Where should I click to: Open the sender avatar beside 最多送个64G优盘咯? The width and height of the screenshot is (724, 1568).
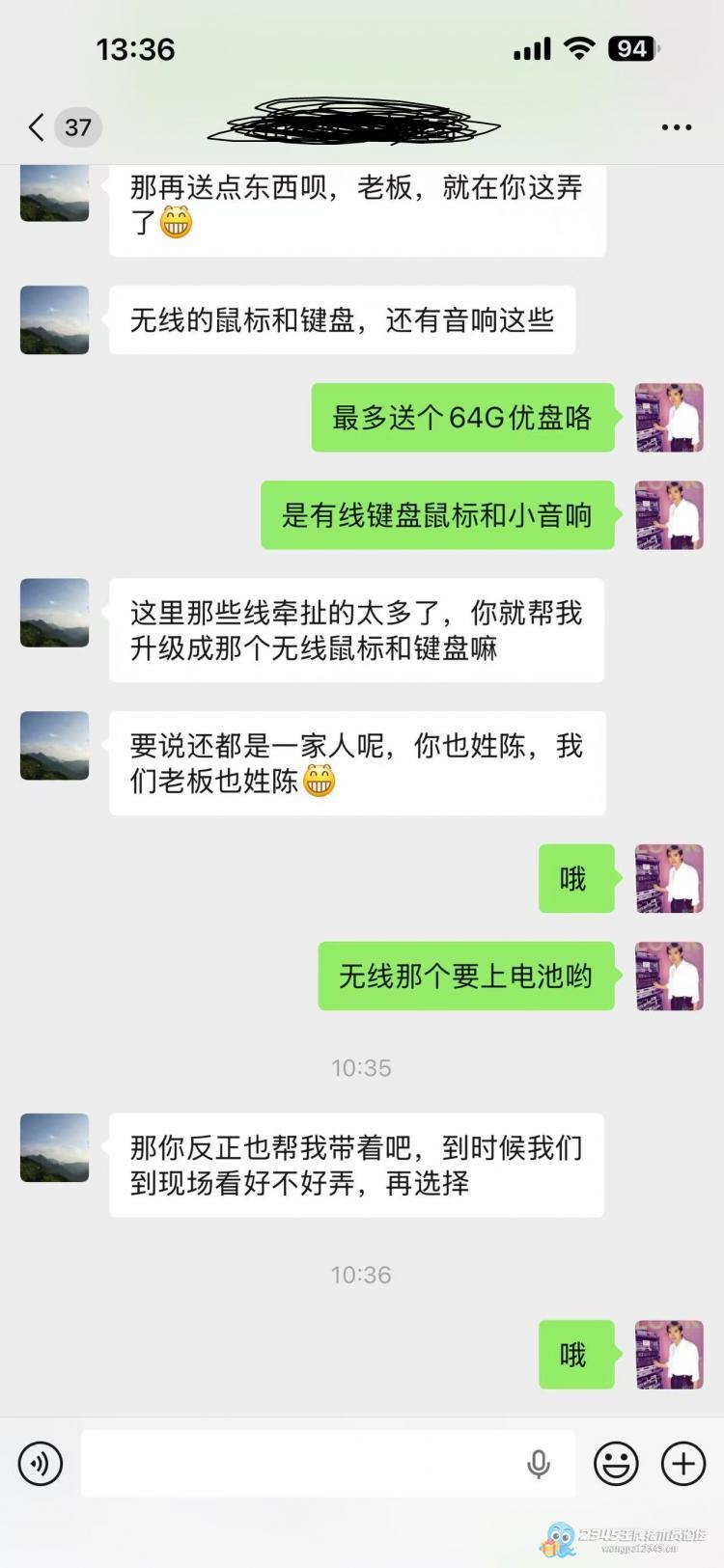click(x=669, y=418)
